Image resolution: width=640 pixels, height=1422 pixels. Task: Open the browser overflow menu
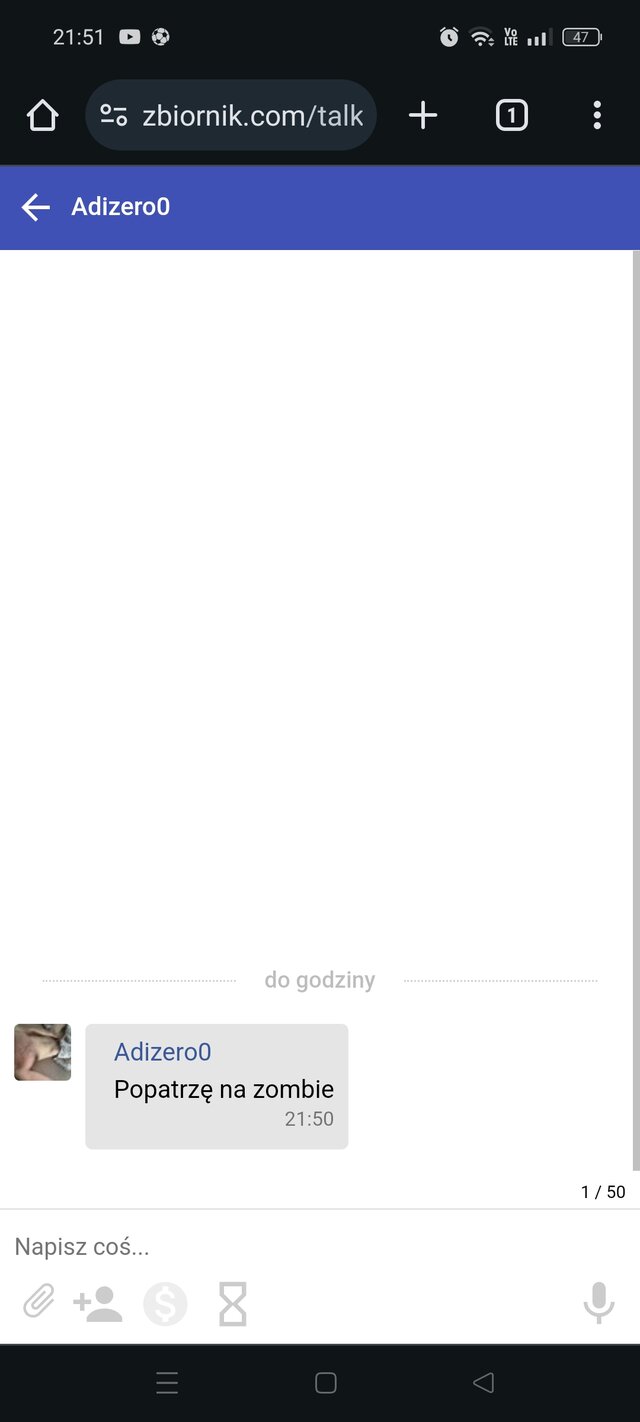tap(597, 116)
